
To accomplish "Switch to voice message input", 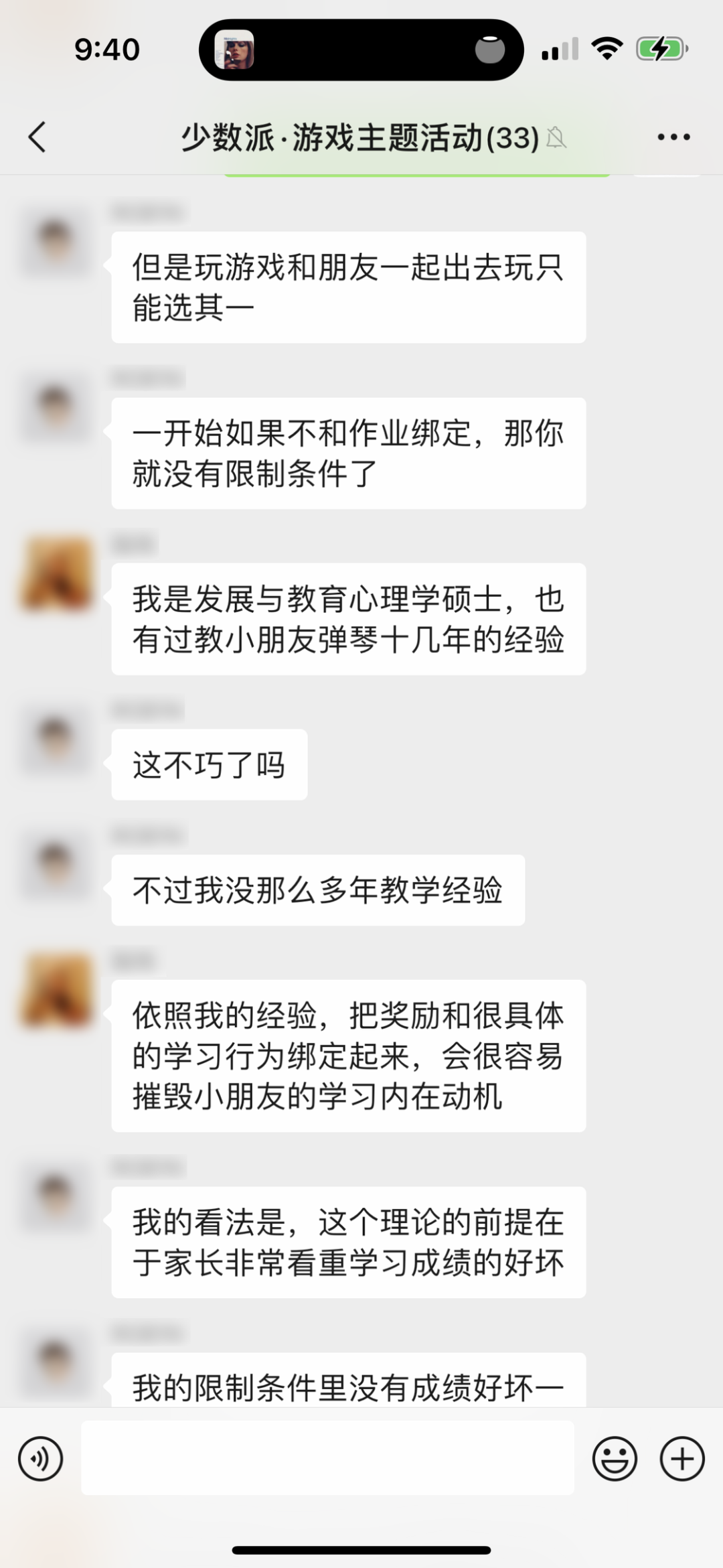I will click(x=40, y=1458).
